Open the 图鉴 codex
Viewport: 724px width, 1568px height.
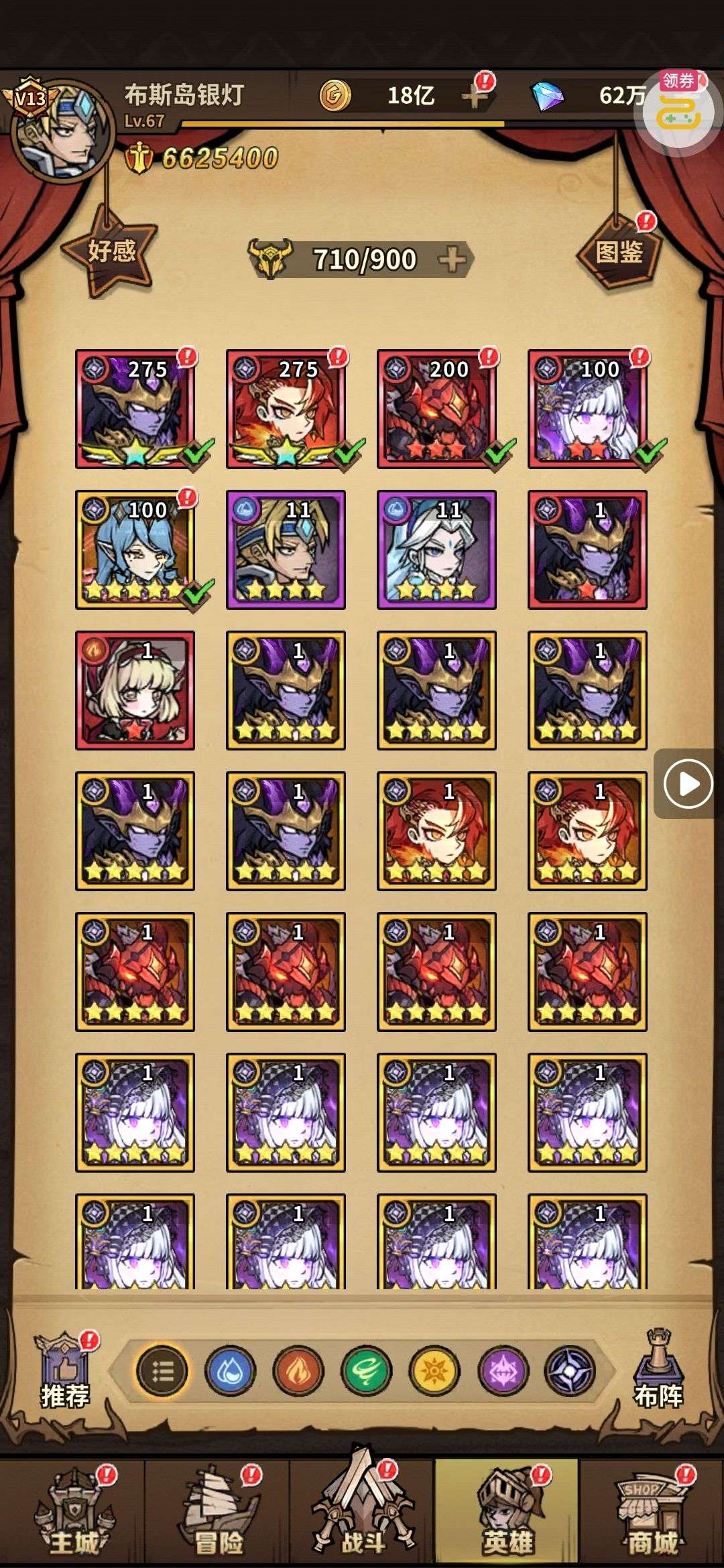(619, 253)
